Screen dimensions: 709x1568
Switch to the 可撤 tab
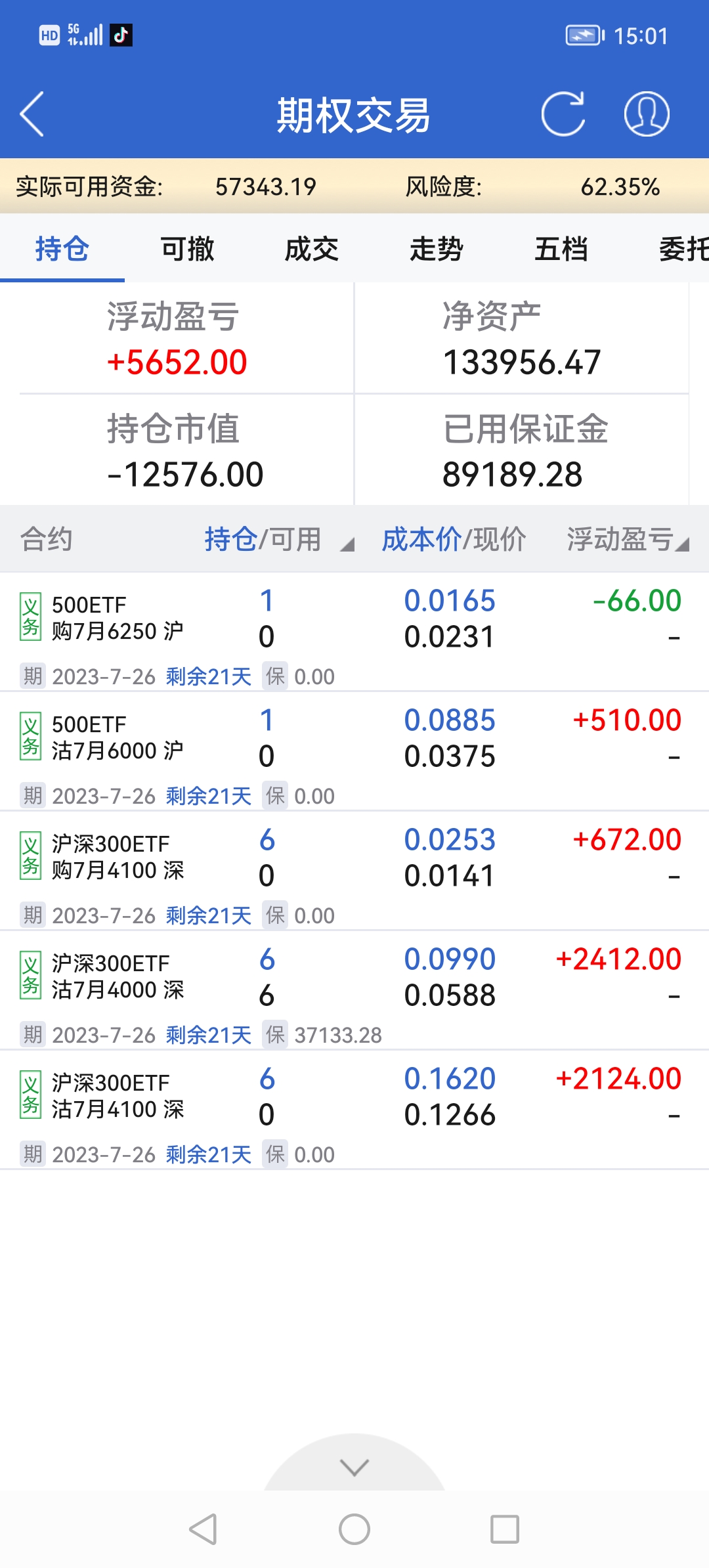click(187, 250)
